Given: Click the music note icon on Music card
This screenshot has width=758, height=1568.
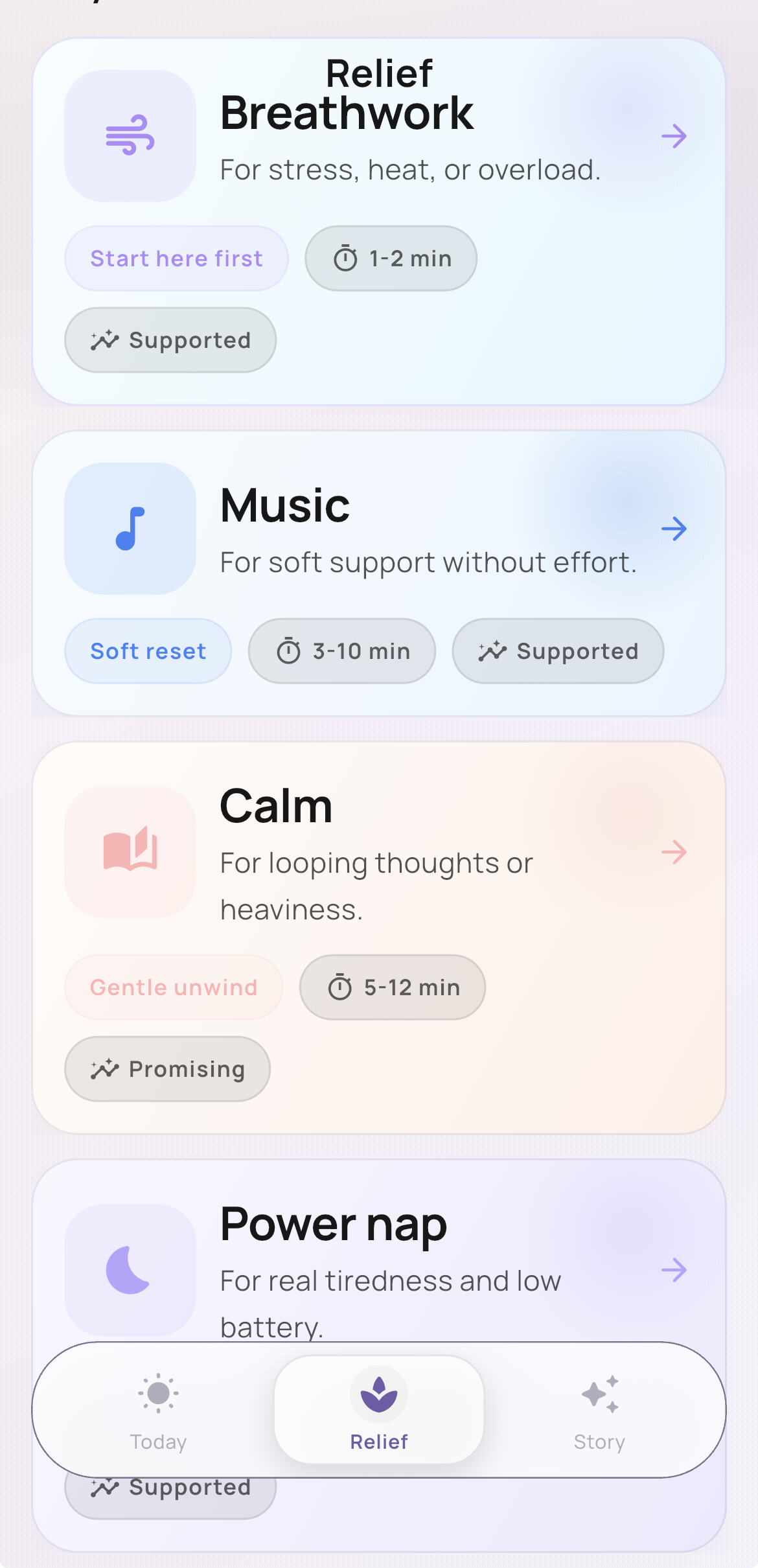Looking at the screenshot, I should click(x=130, y=529).
